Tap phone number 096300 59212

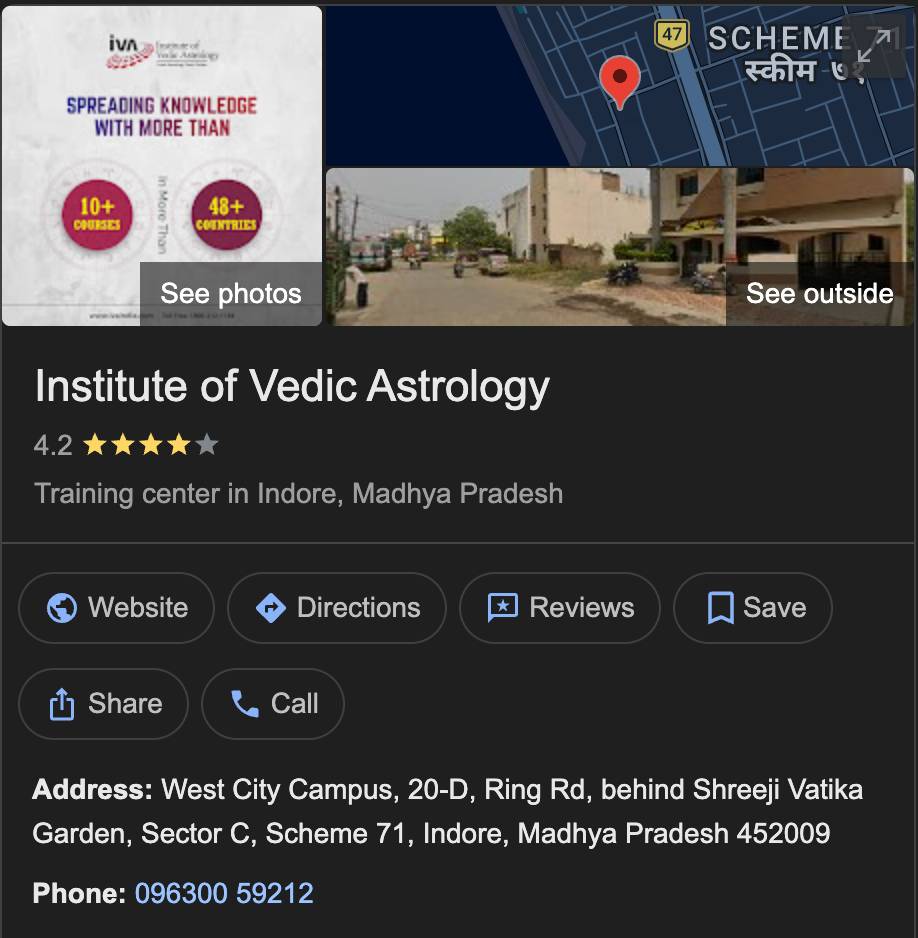[224, 893]
